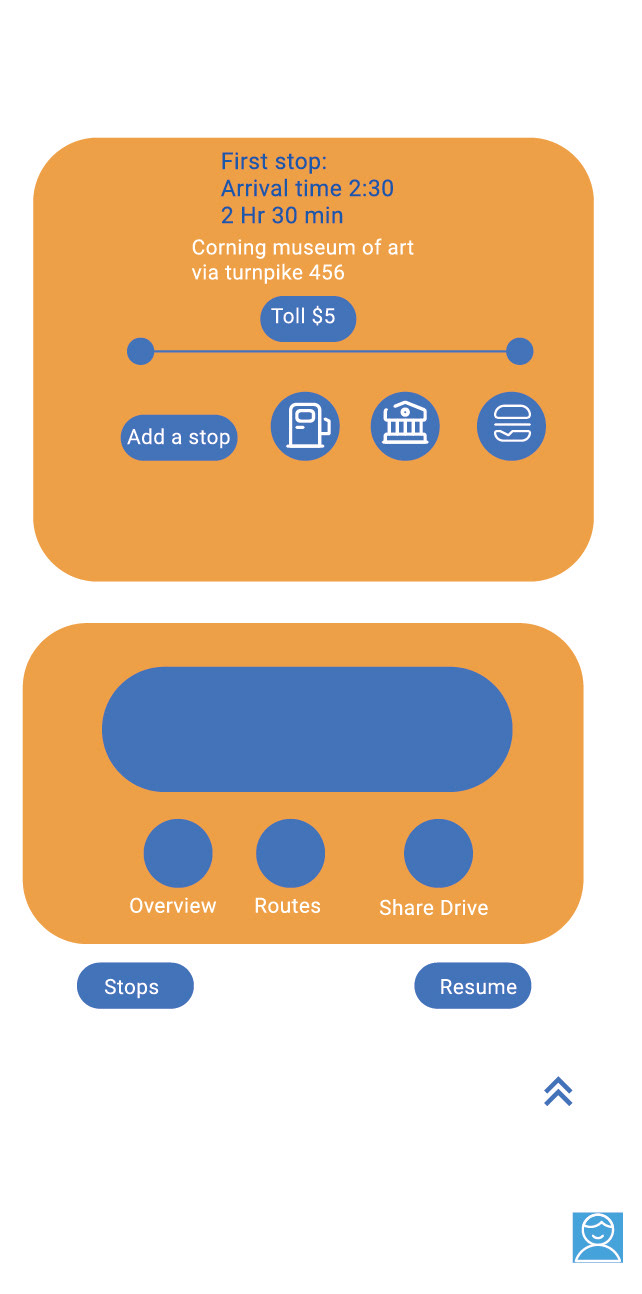The image size is (642, 1294).
Task: Expand with the double up chevron
Action: point(558,1091)
